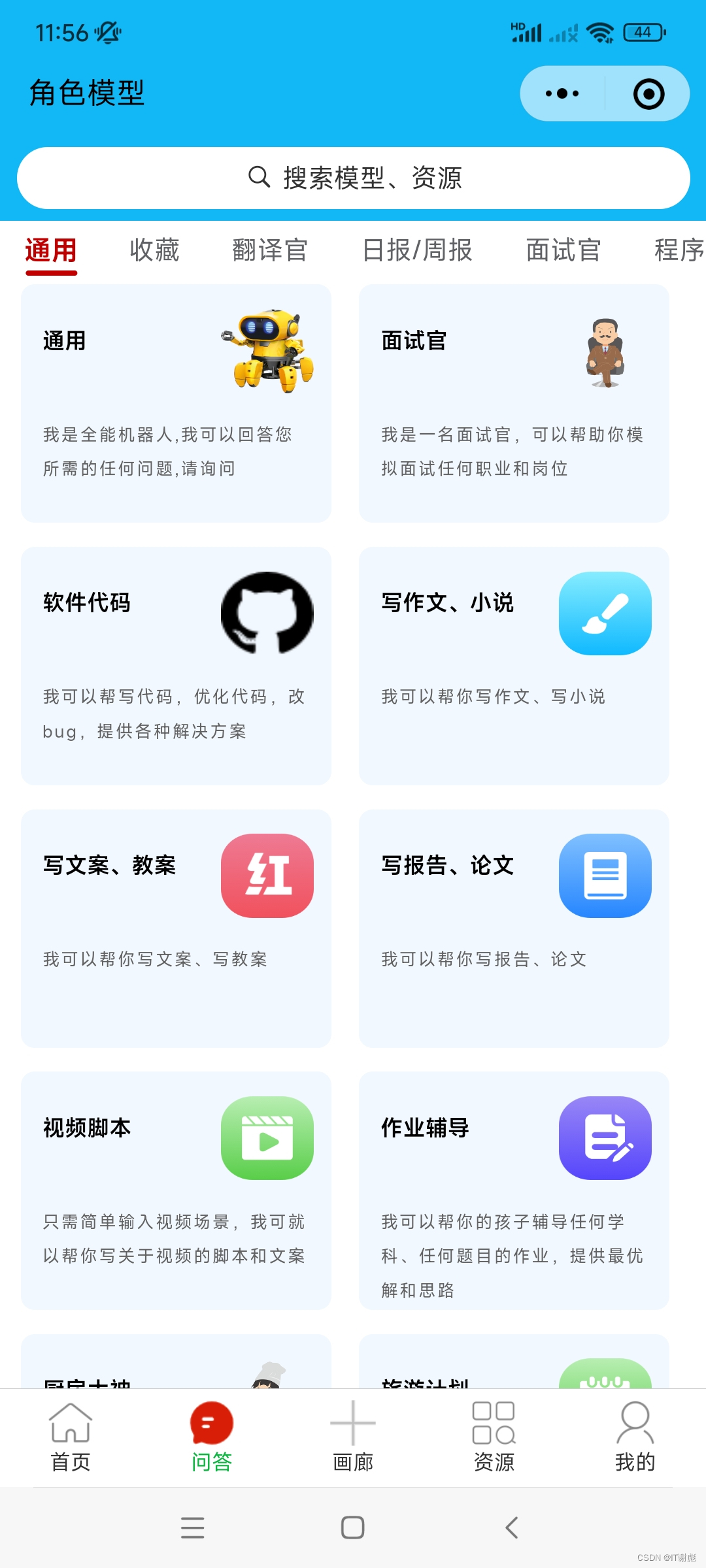The width and height of the screenshot is (706, 1568).
Task: Select the green video clapboard icon for 视频脚本
Action: click(267, 1137)
